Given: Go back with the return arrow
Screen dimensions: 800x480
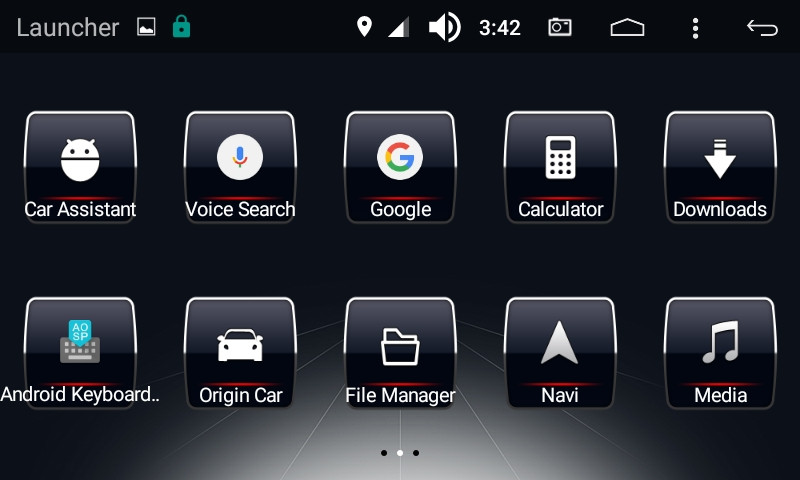Looking at the screenshot, I should 762,27.
